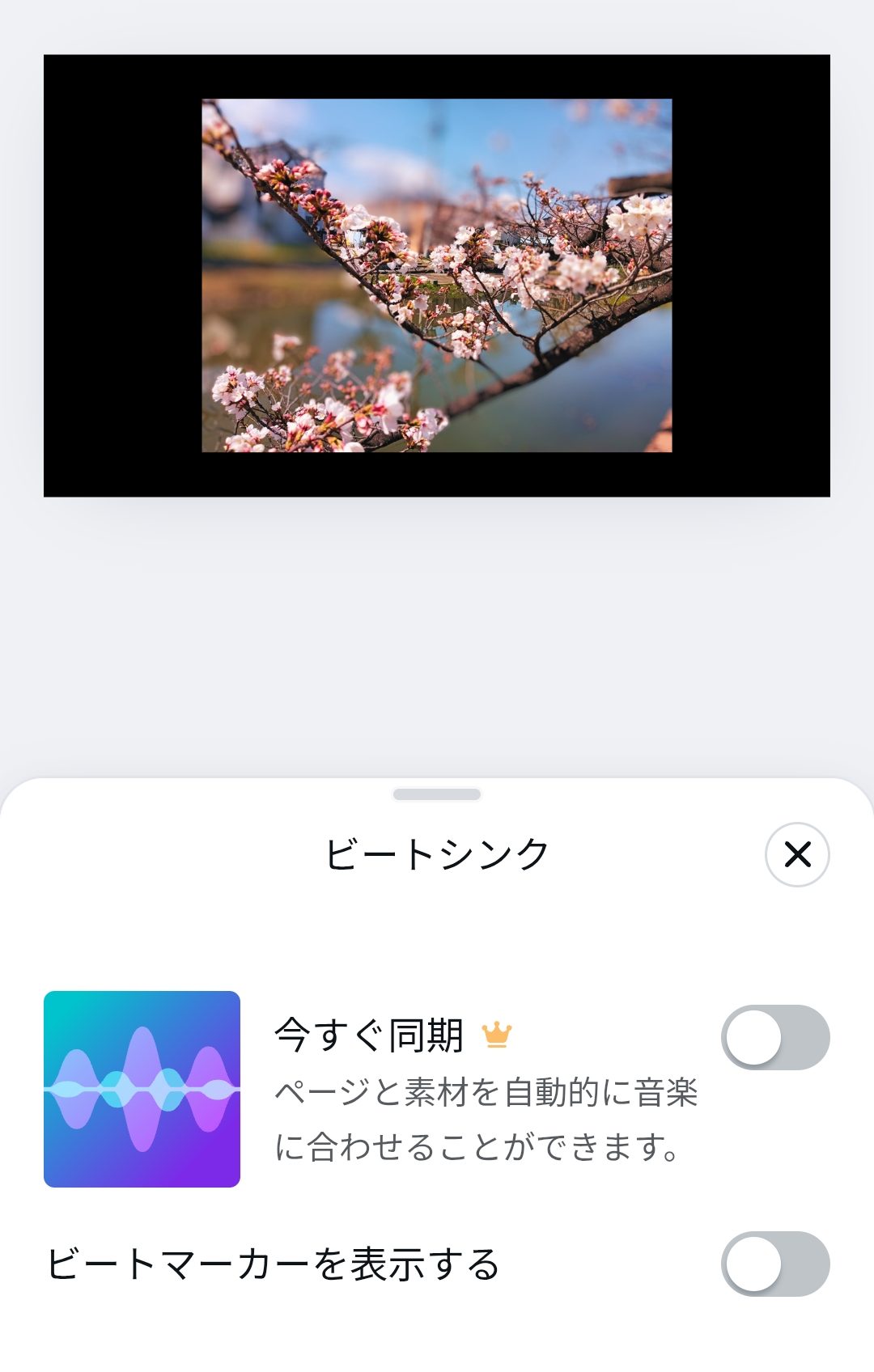The width and height of the screenshot is (874, 1372).
Task: Close the ビートシンク panel
Action: pyautogui.click(x=797, y=854)
